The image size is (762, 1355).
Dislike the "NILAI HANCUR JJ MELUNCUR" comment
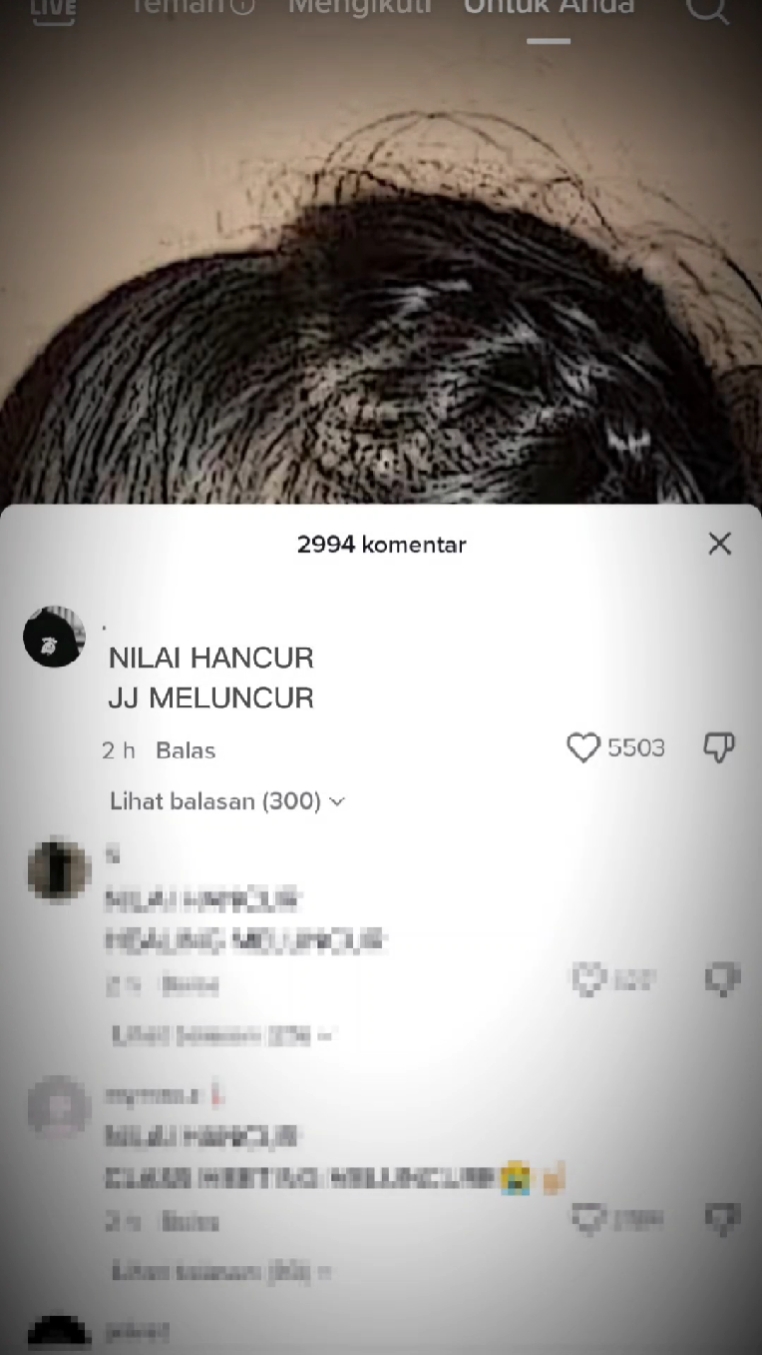tap(720, 748)
